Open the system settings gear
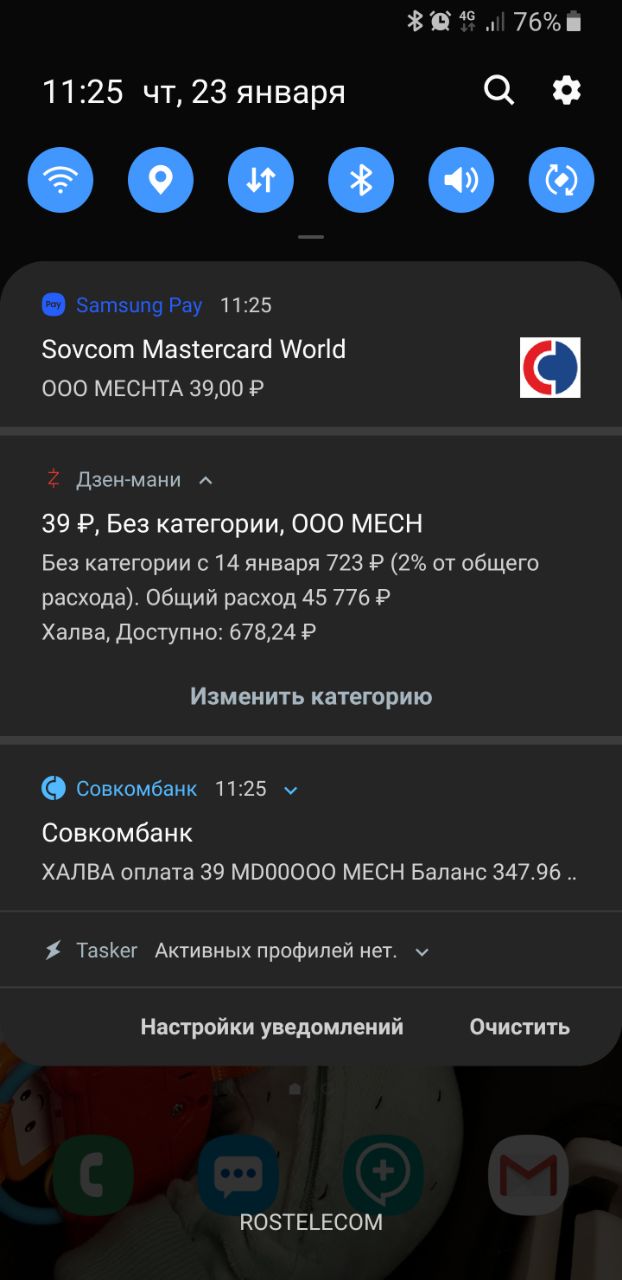The image size is (622, 1280). coord(566,91)
